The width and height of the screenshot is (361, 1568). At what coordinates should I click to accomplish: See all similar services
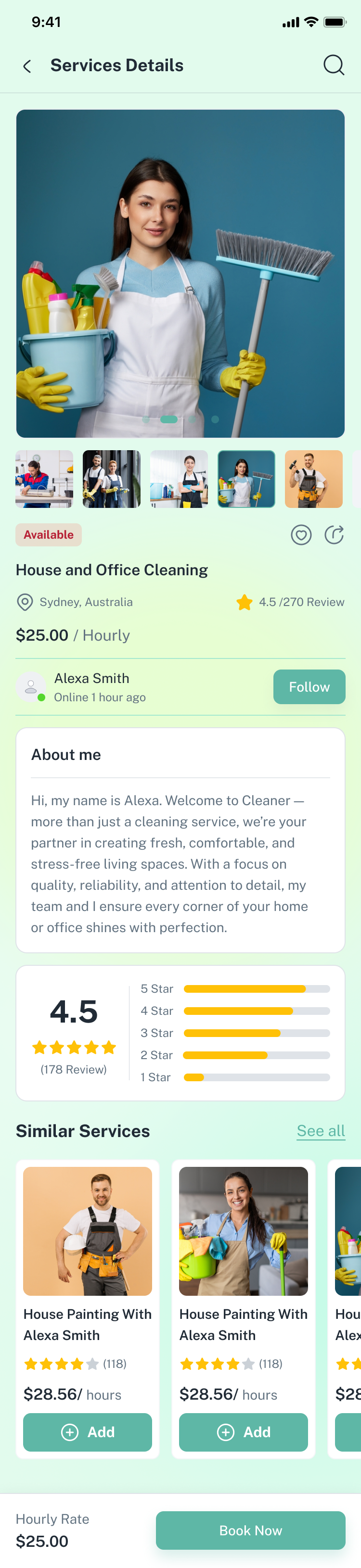coord(321,1130)
